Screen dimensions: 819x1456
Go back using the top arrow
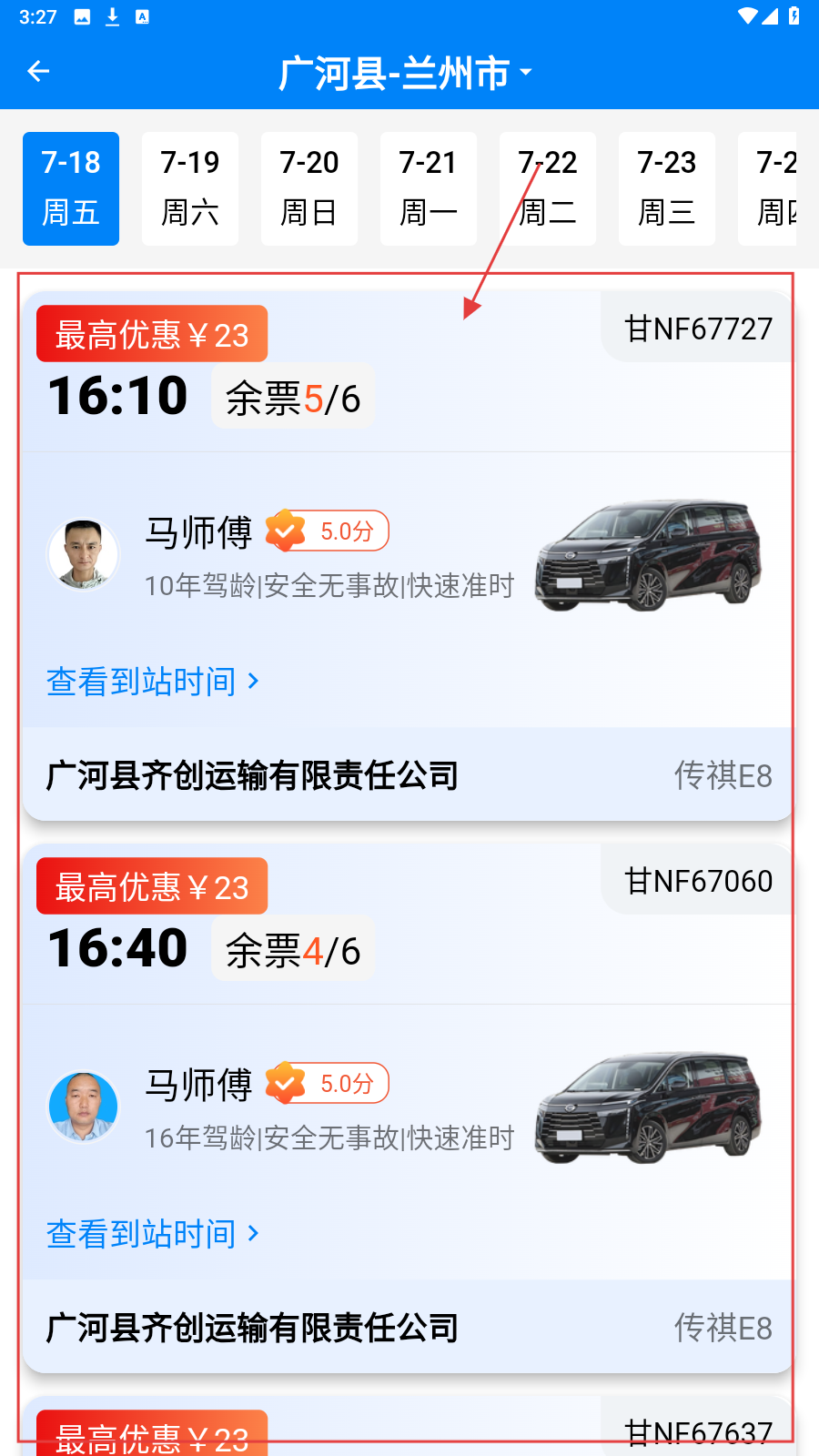point(38,71)
